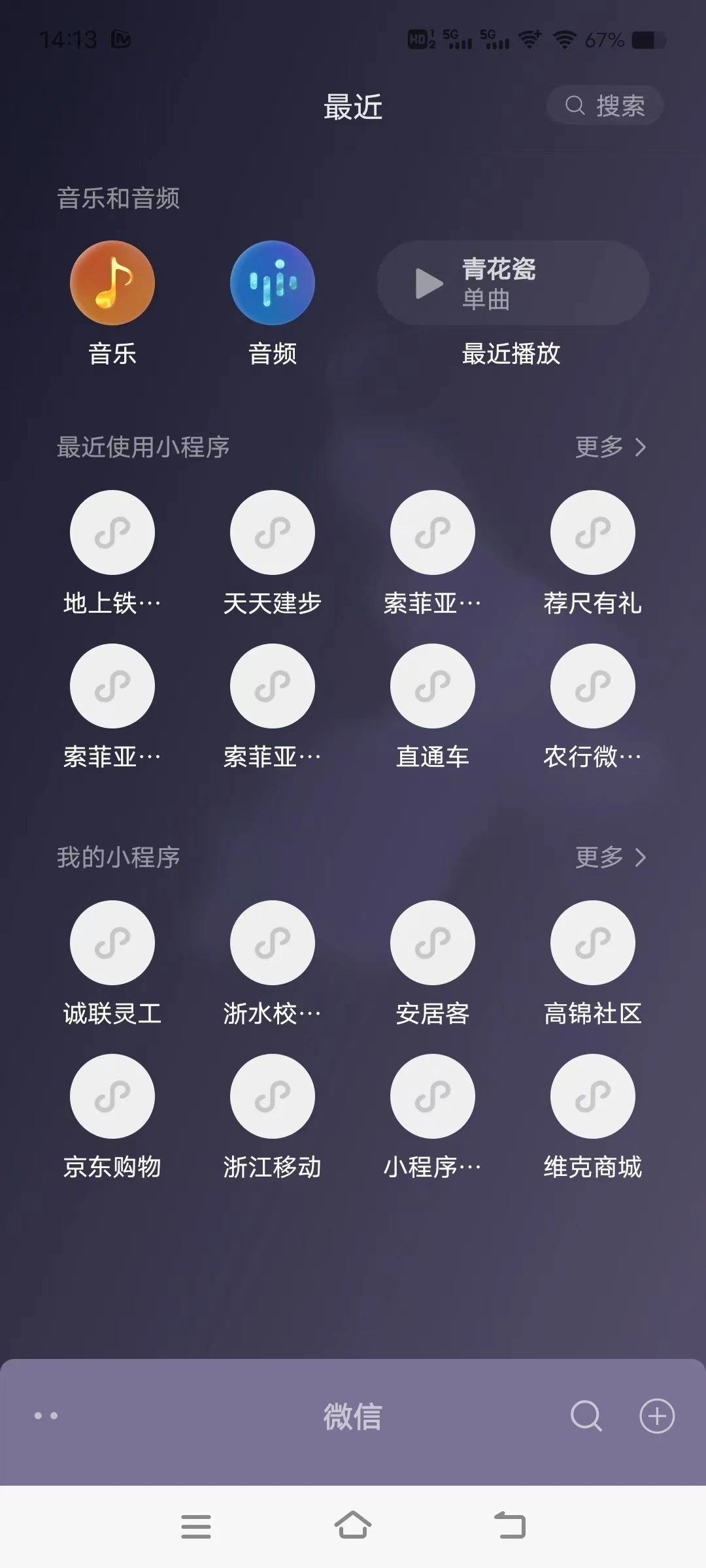The height and width of the screenshot is (1568, 706).
Task: Open the 音频 audio icon
Action: (273, 283)
